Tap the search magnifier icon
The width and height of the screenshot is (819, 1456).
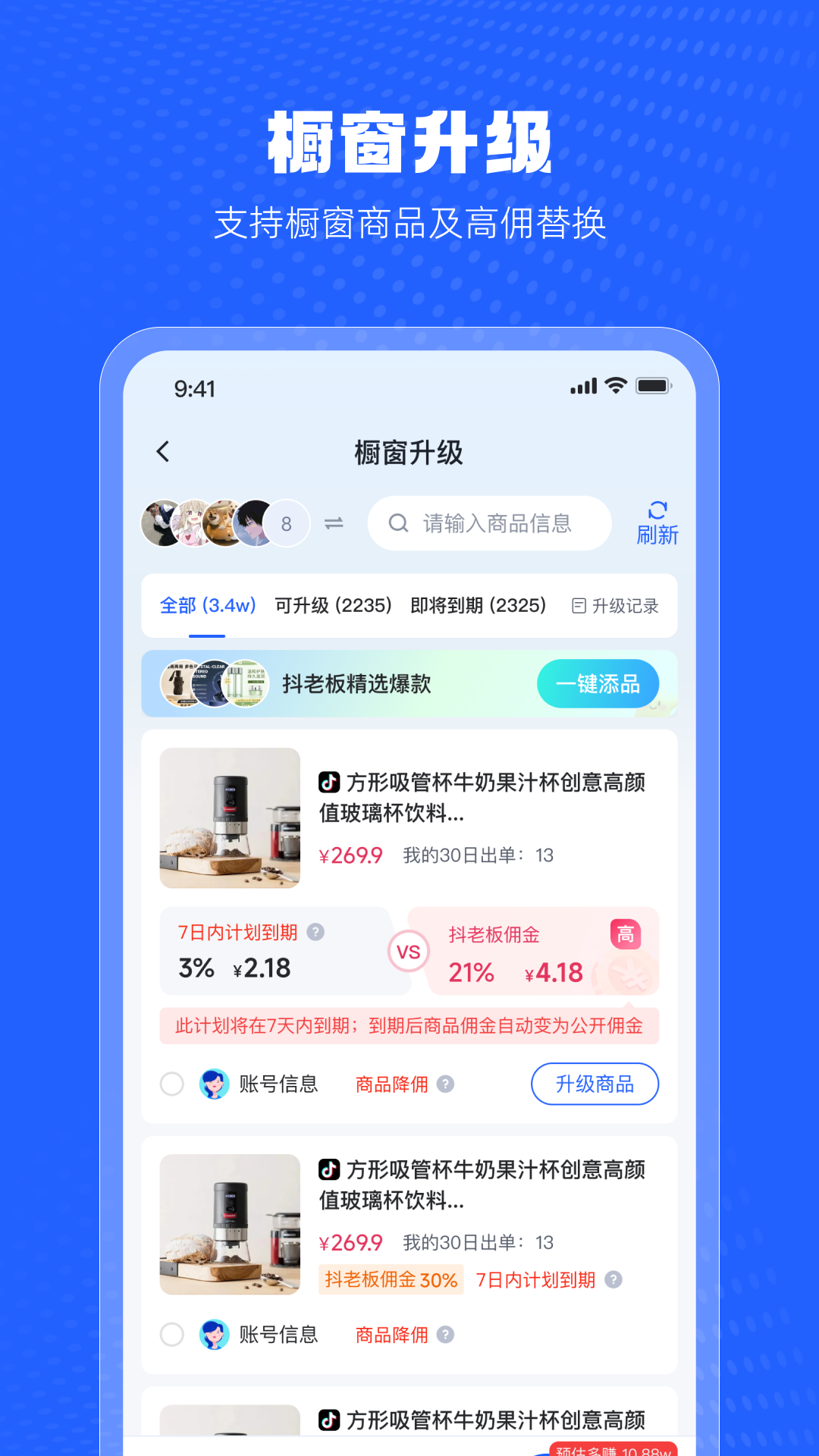pyautogui.click(x=397, y=522)
